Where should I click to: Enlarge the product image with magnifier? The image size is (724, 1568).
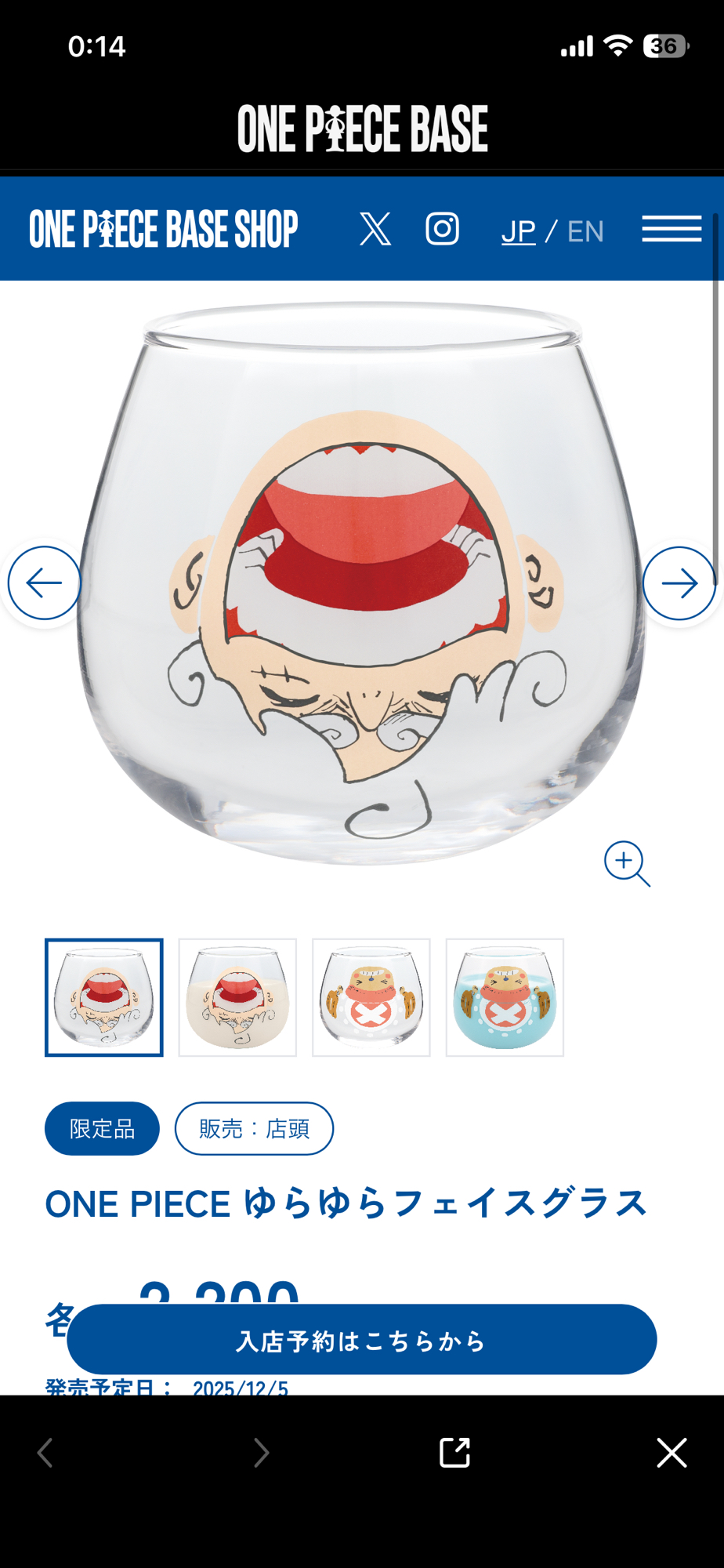pos(627,864)
